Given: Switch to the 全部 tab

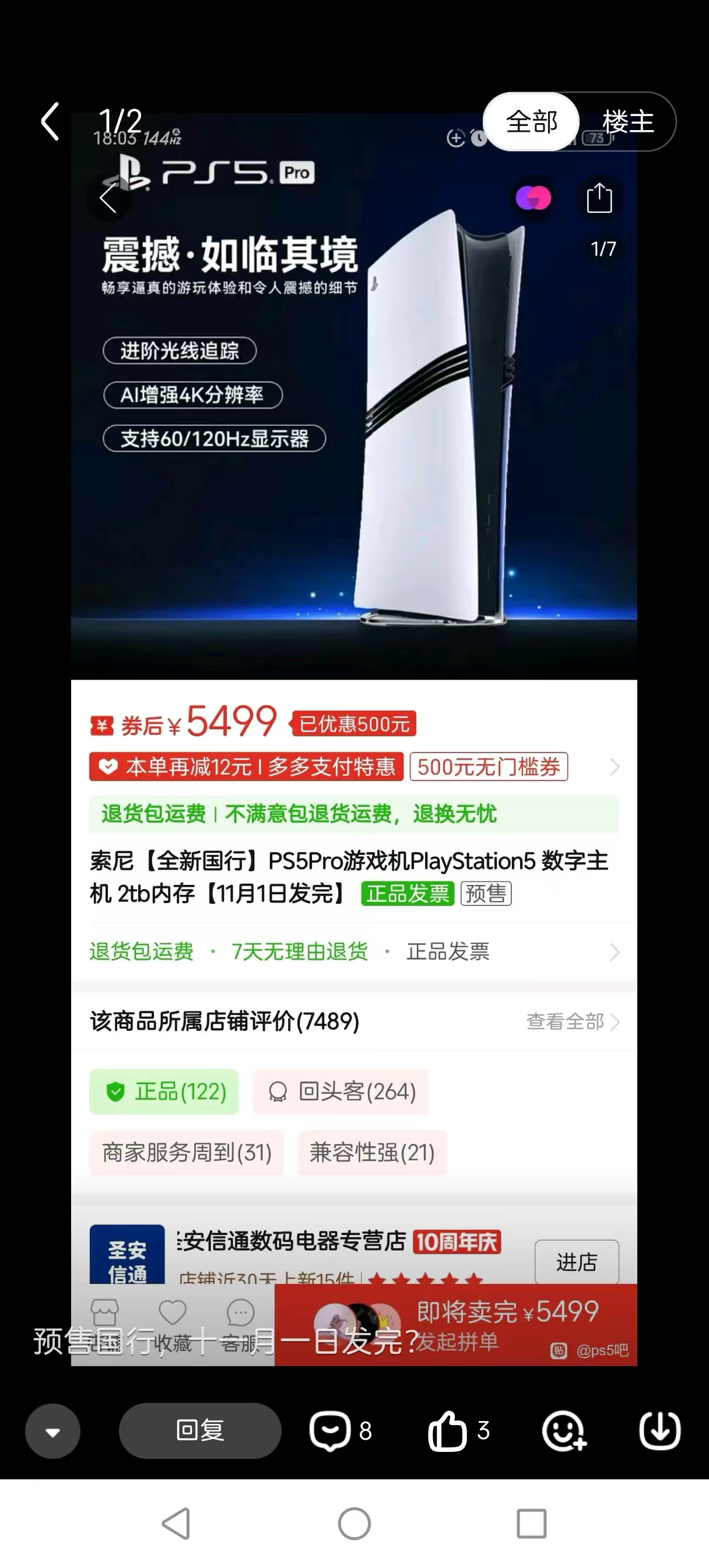Looking at the screenshot, I should (531, 122).
